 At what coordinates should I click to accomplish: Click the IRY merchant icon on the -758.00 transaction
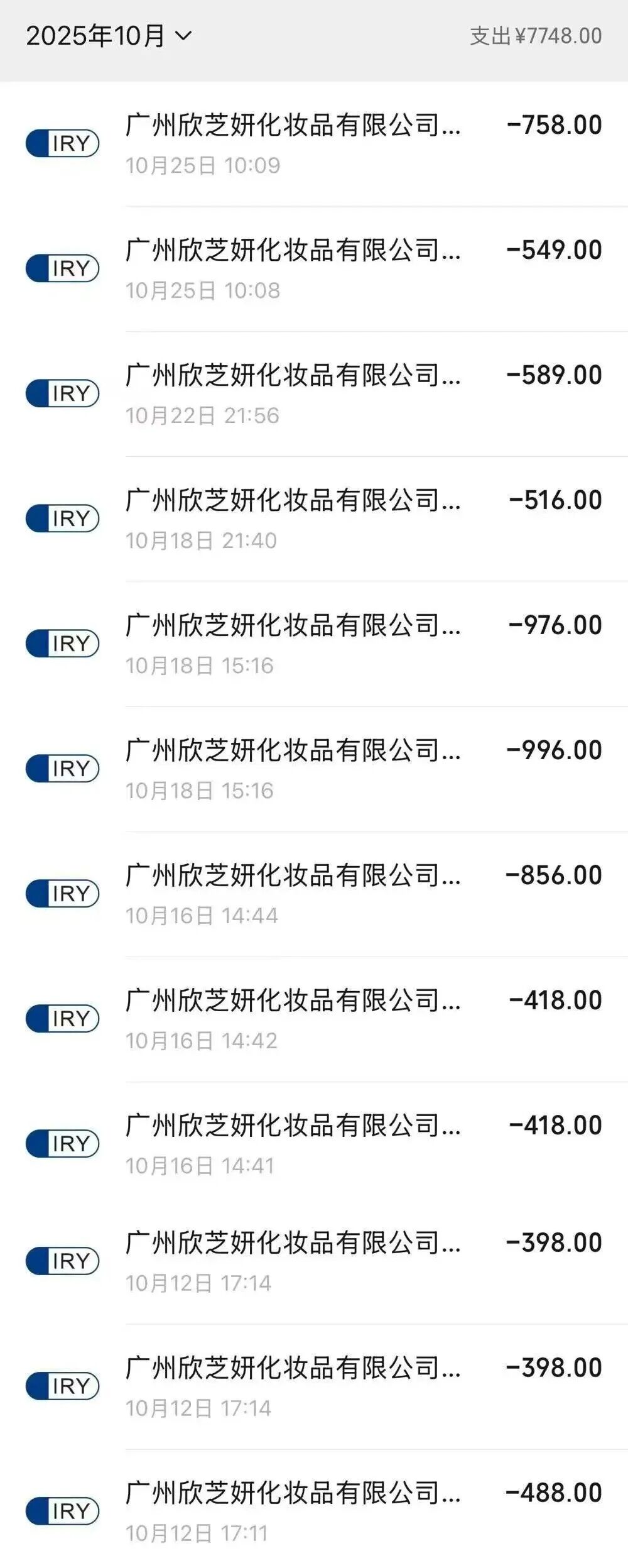[x=62, y=143]
